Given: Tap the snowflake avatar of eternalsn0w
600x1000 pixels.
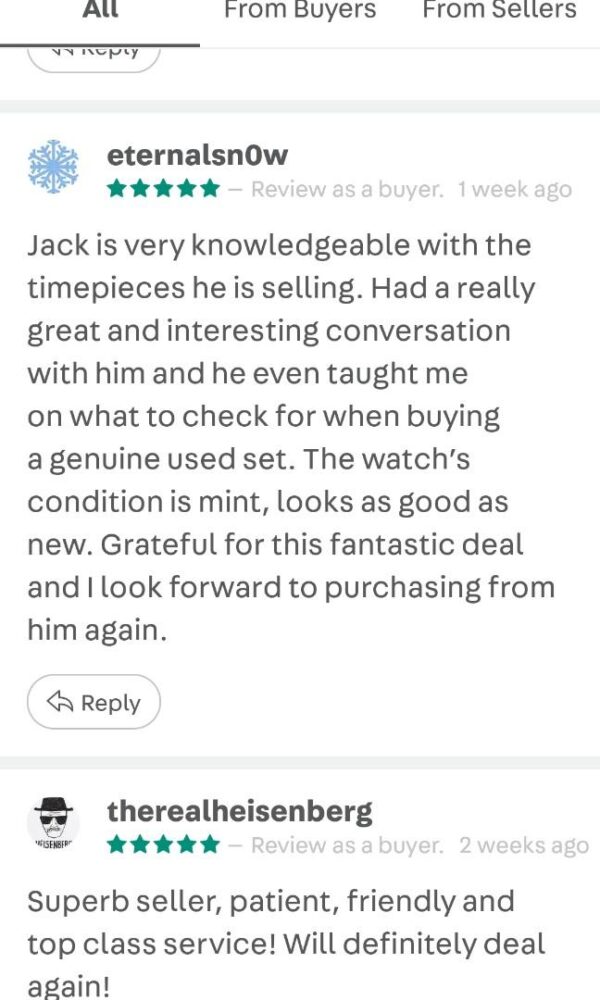Looking at the screenshot, I should click(54, 166).
